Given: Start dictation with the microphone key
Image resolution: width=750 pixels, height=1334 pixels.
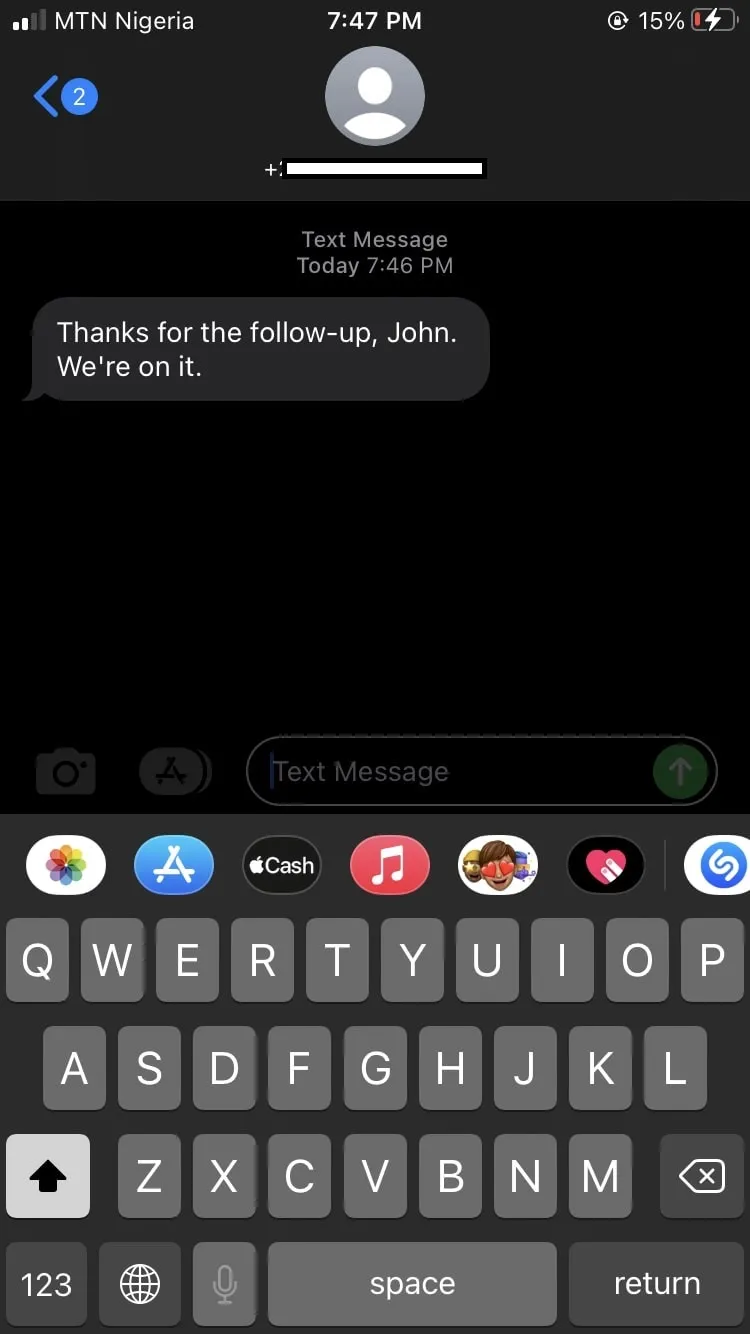Looking at the screenshot, I should 226,1284.
